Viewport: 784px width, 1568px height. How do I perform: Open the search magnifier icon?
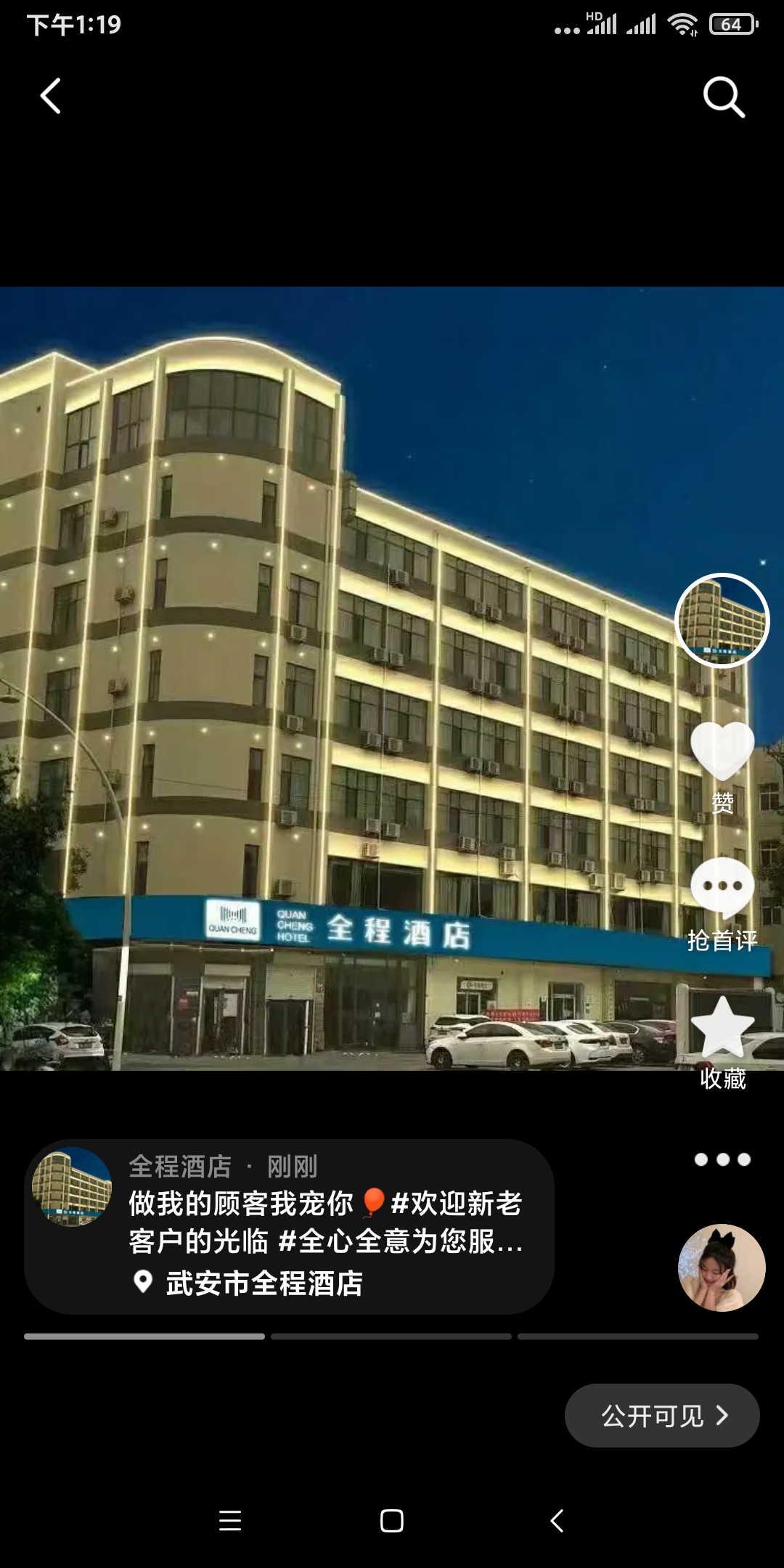pos(724,97)
